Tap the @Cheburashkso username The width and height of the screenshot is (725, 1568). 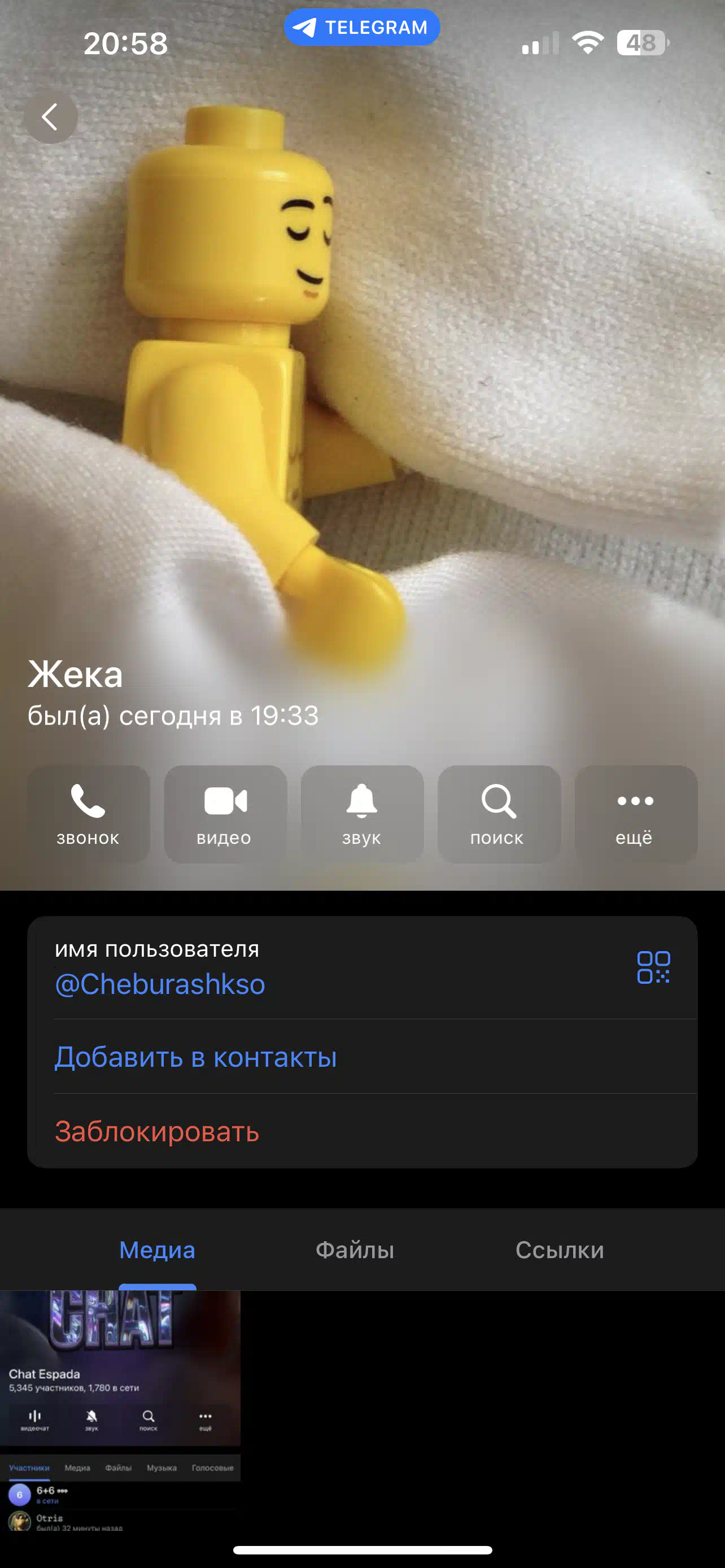tap(160, 984)
